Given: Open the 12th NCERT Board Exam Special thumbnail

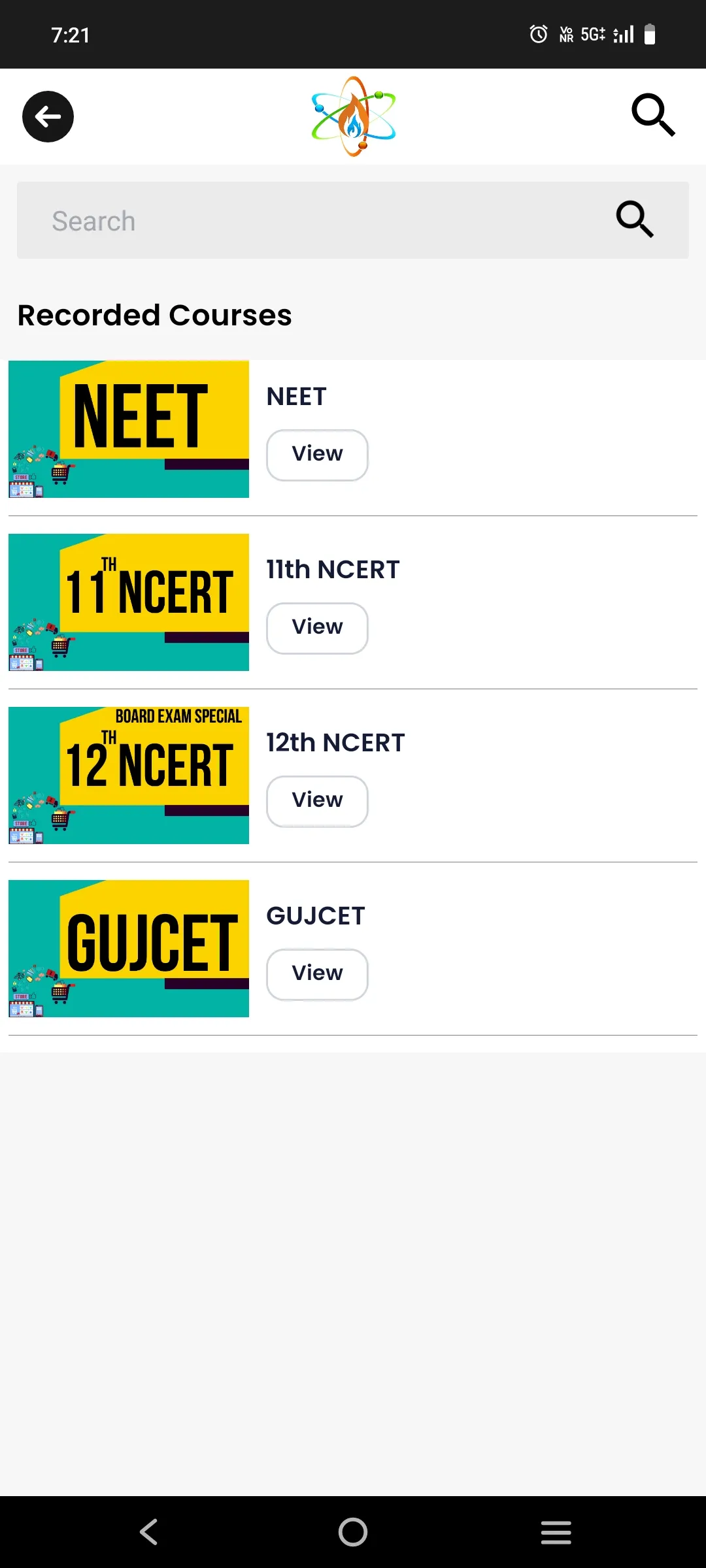Looking at the screenshot, I should point(129,776).
